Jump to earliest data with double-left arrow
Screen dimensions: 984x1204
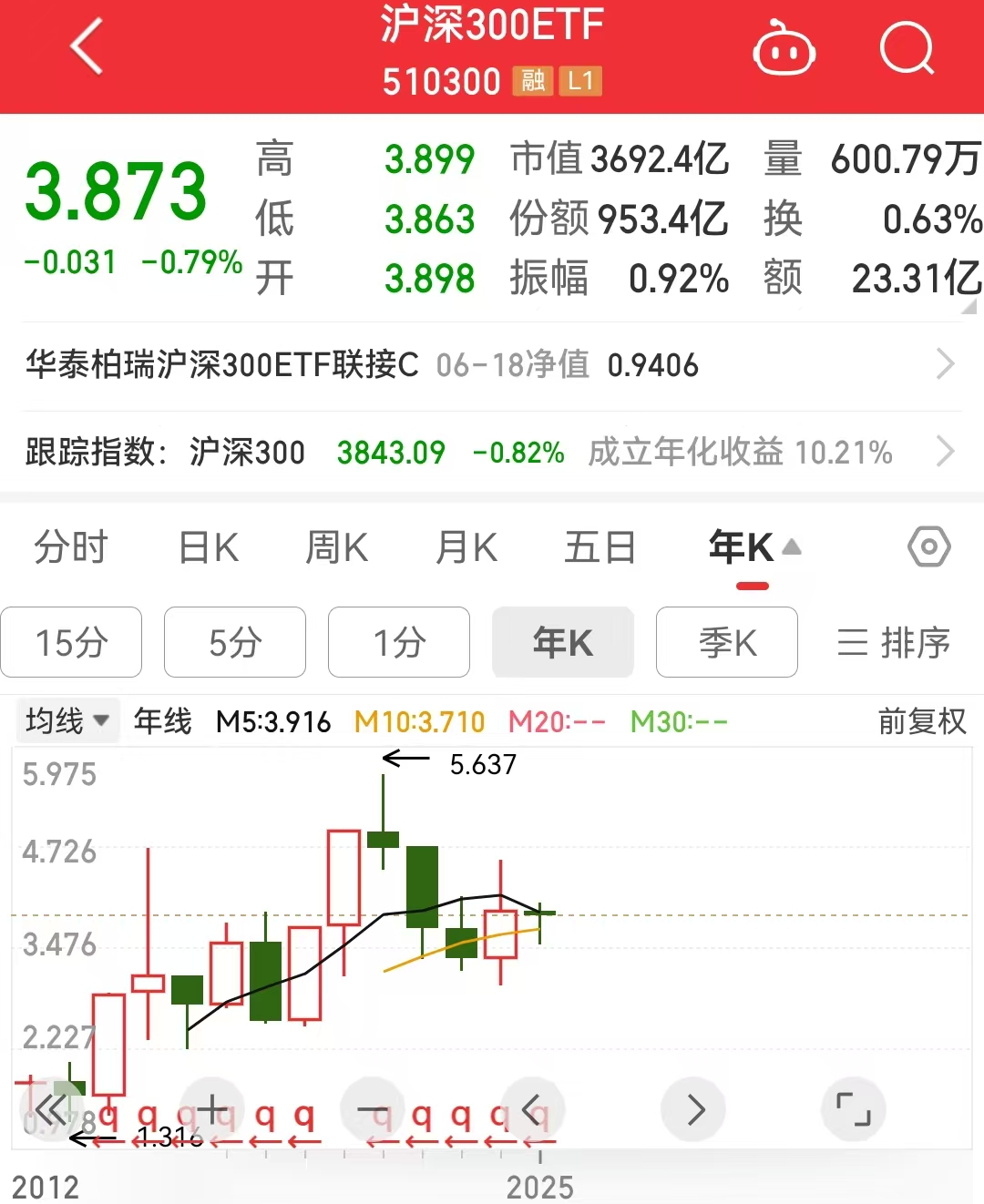53,1109
